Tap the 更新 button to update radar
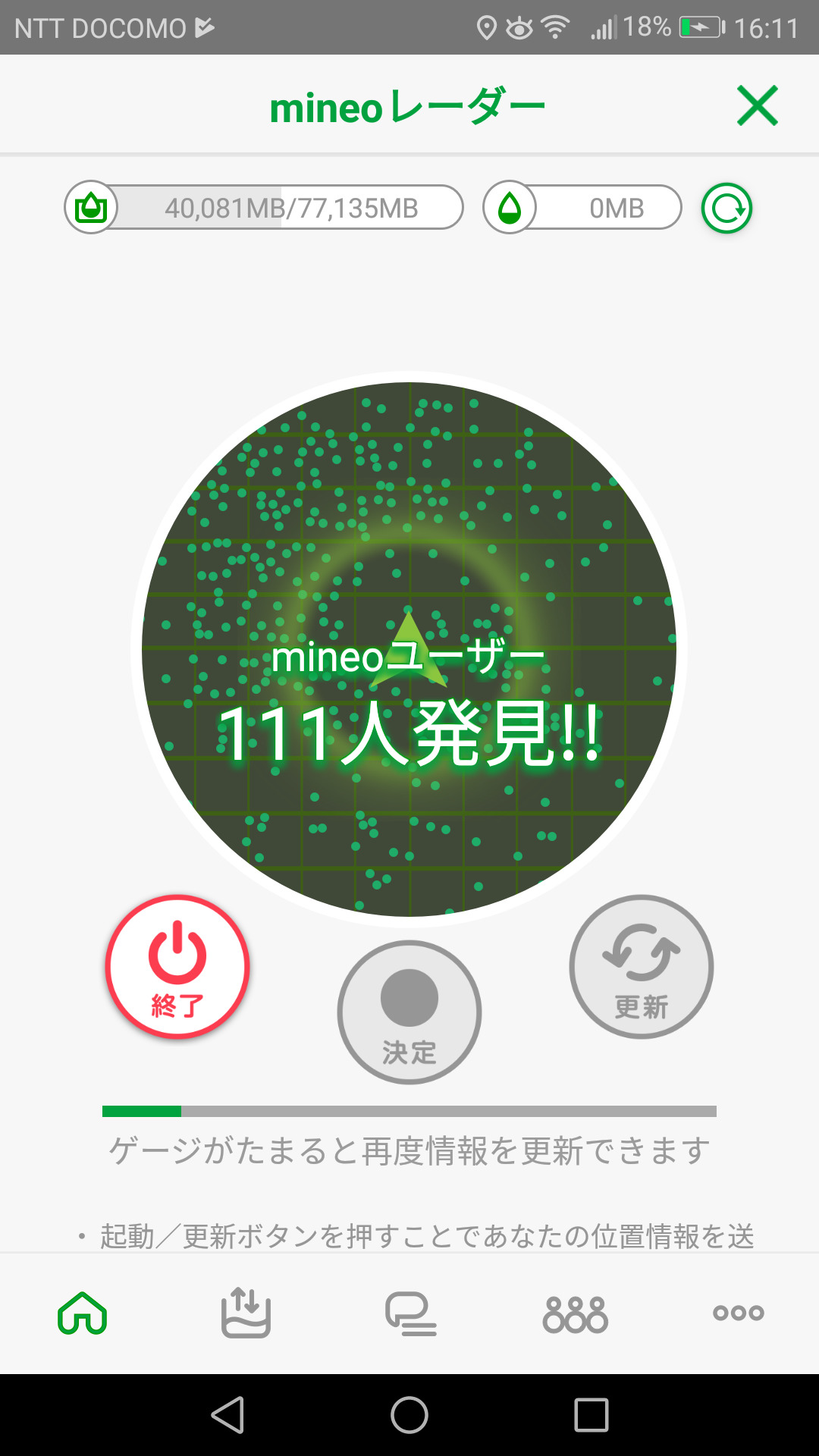This screenshot has width=819, height=1456. [641, 967]
